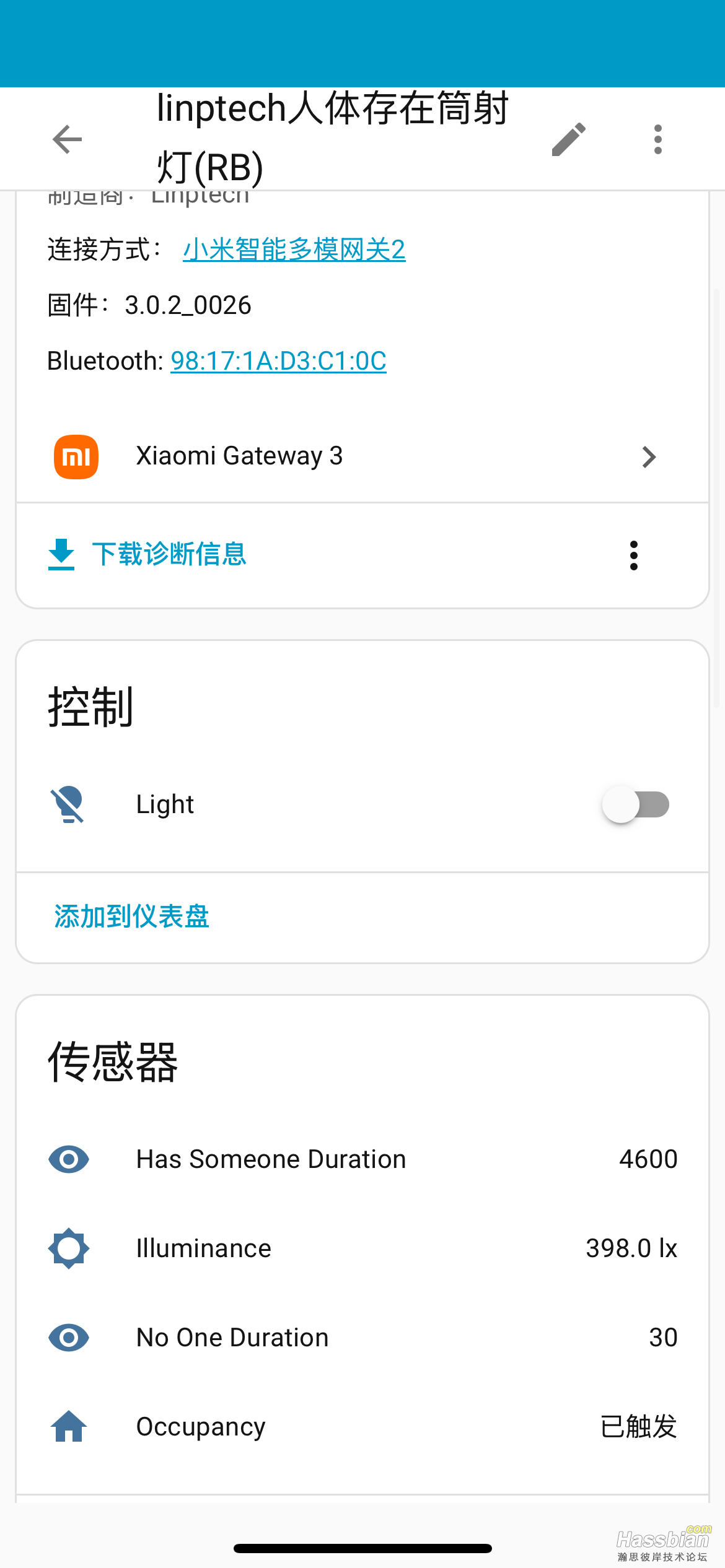The height and width of the screenshot is (1568, 725).
Task: Open the Xiaomi Gateway 3 integration row
Action: point(362,456)
